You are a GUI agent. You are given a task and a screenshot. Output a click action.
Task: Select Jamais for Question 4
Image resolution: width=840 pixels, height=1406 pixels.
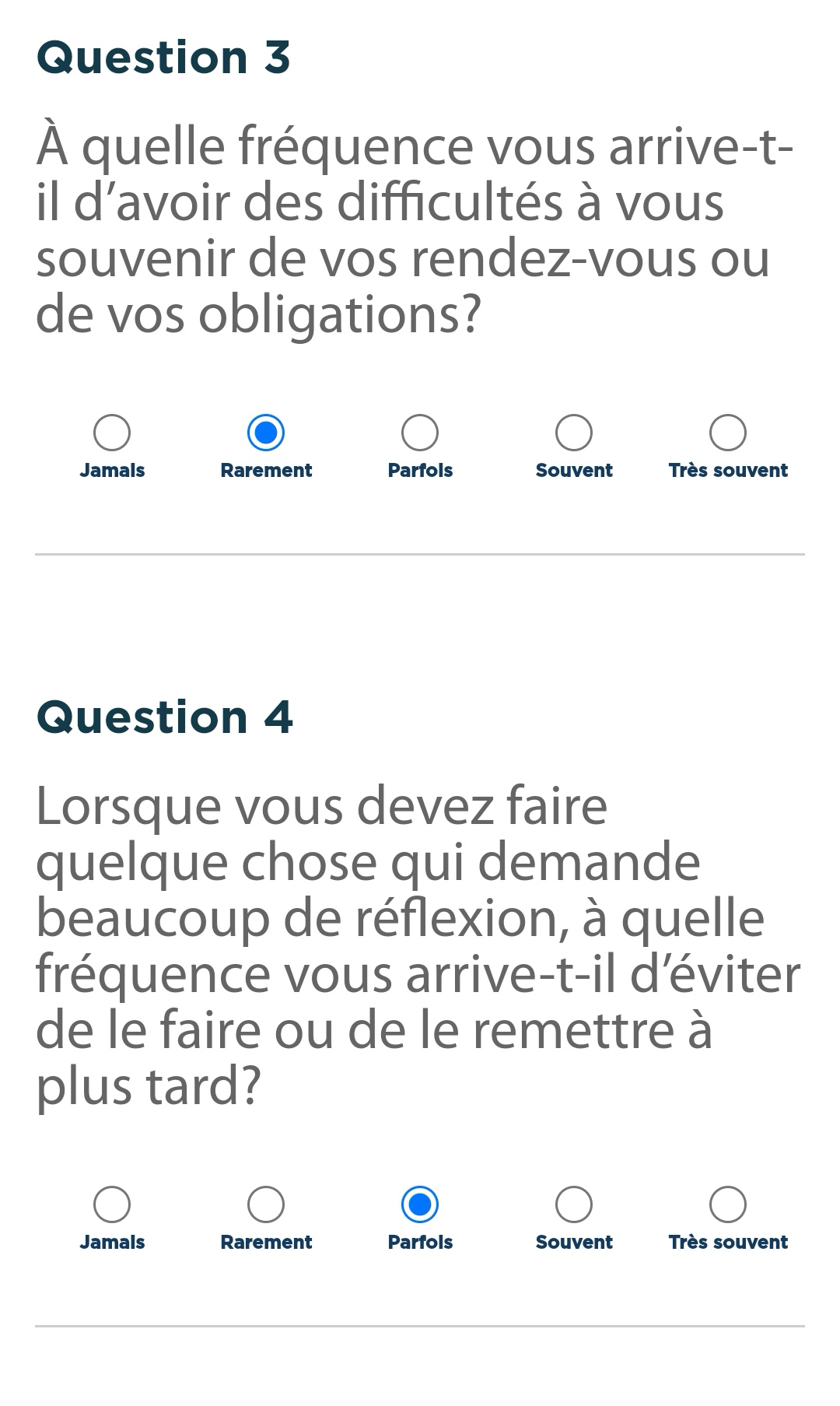pyautogui.click(x=112, y=1204)
